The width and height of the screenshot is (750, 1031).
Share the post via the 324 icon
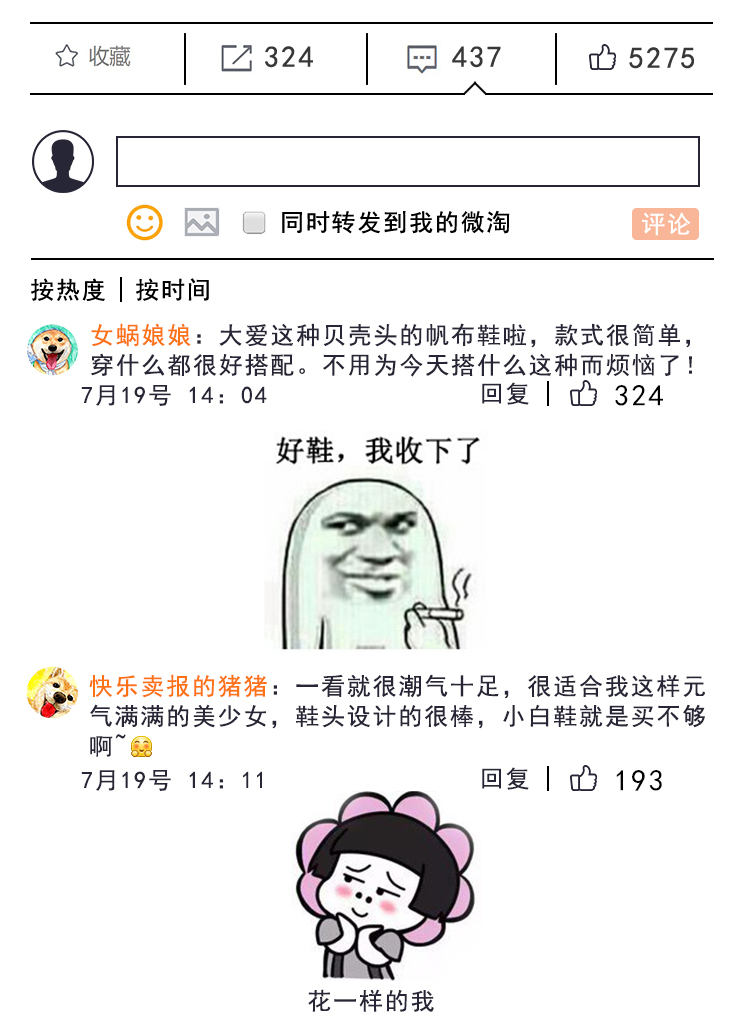click(x=266, y=58)
